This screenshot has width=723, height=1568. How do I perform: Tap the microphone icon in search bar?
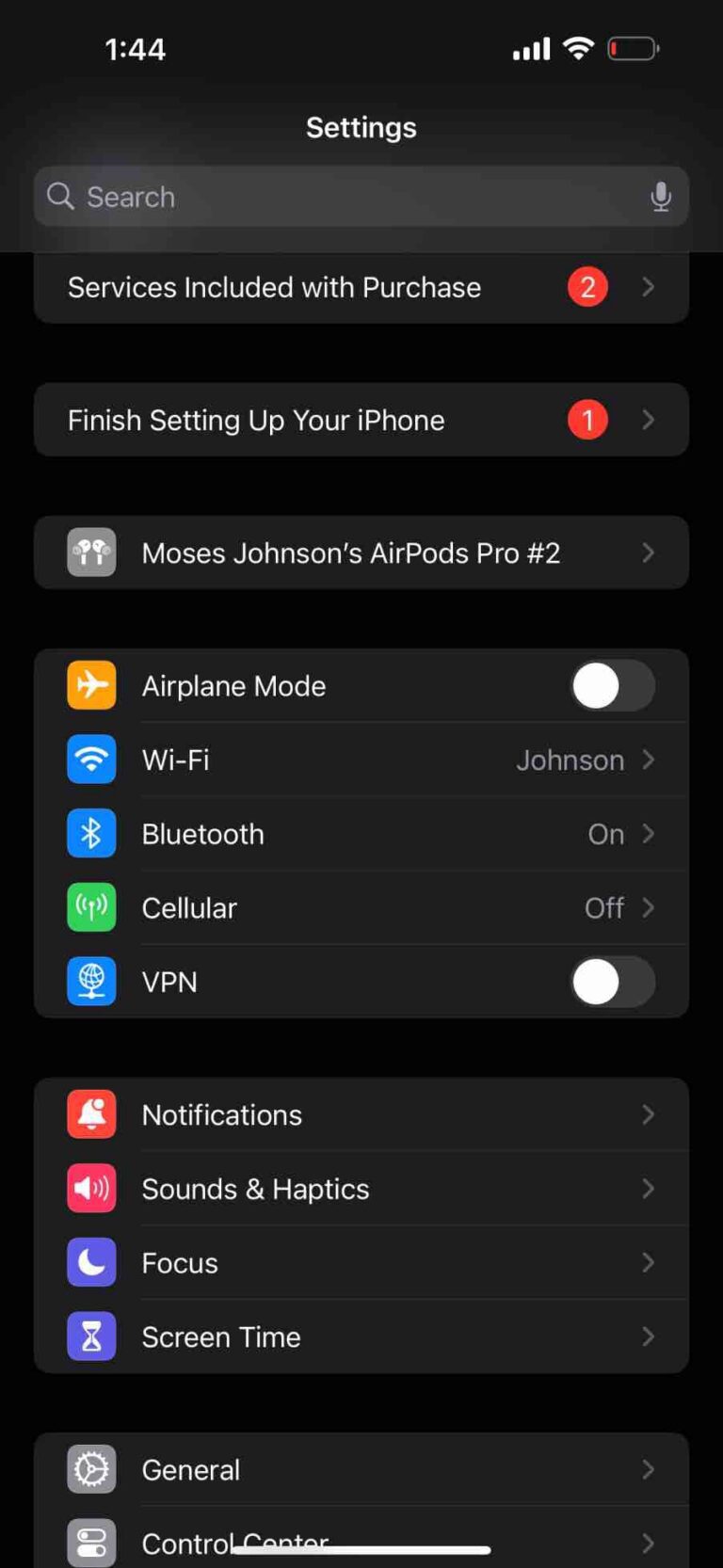(x=661, y=196)
